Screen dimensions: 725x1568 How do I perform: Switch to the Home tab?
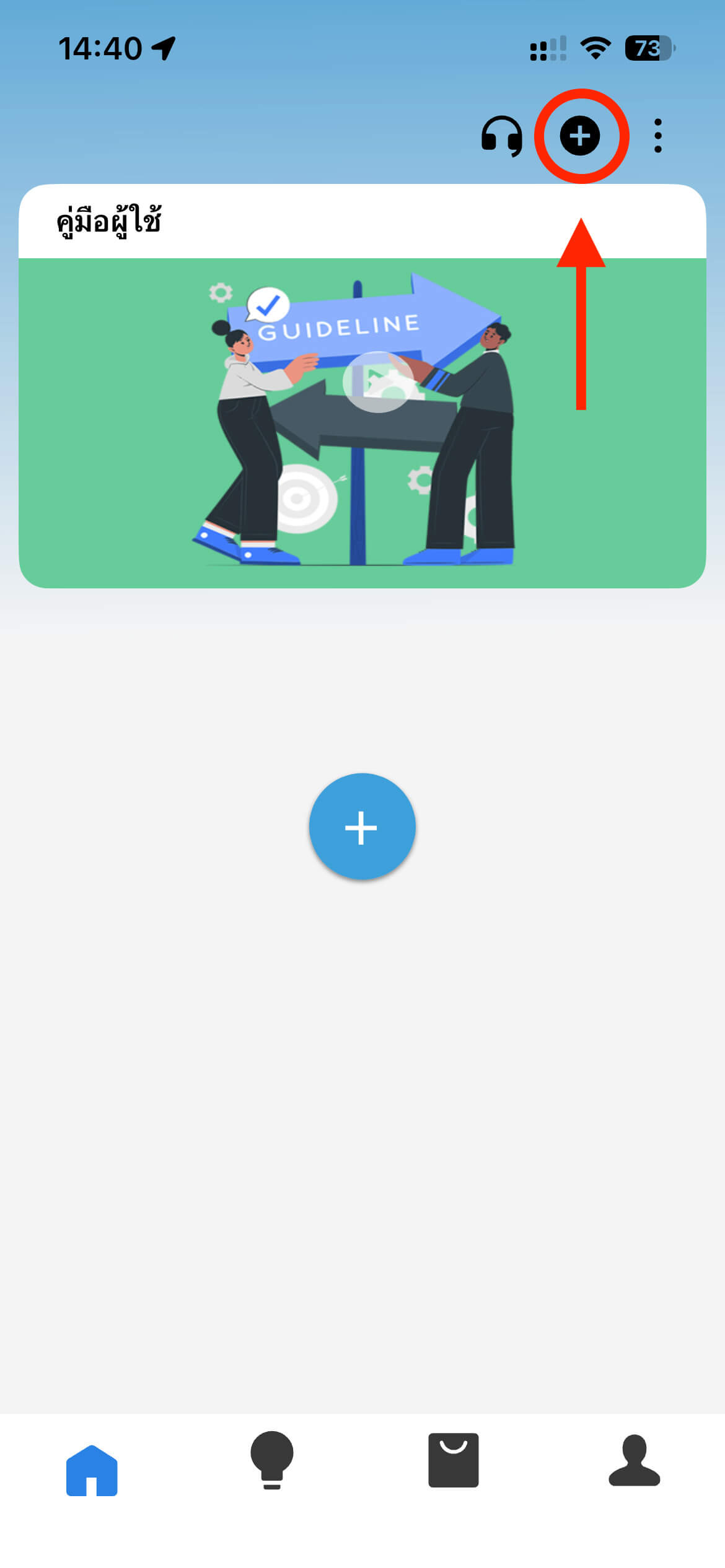(x=92, y=1470)
